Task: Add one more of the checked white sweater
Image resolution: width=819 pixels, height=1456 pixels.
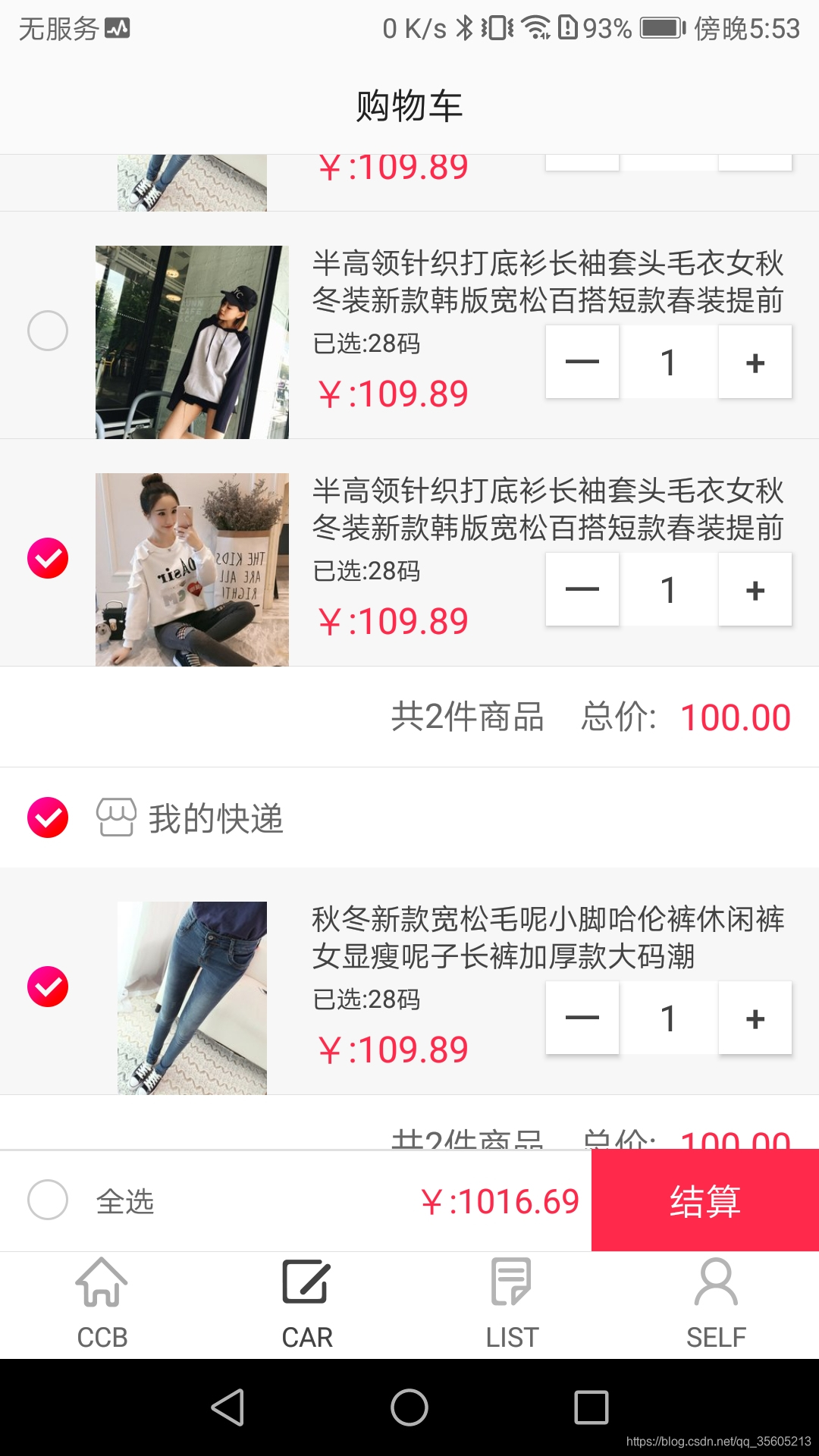Action: click(x=755, y=590)
